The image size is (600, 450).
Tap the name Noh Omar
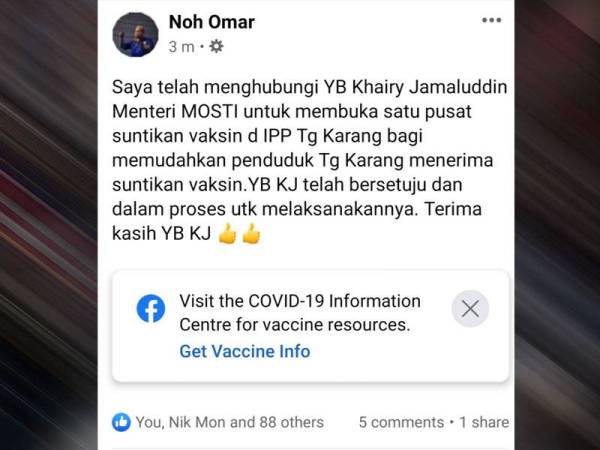pos(211,22)
